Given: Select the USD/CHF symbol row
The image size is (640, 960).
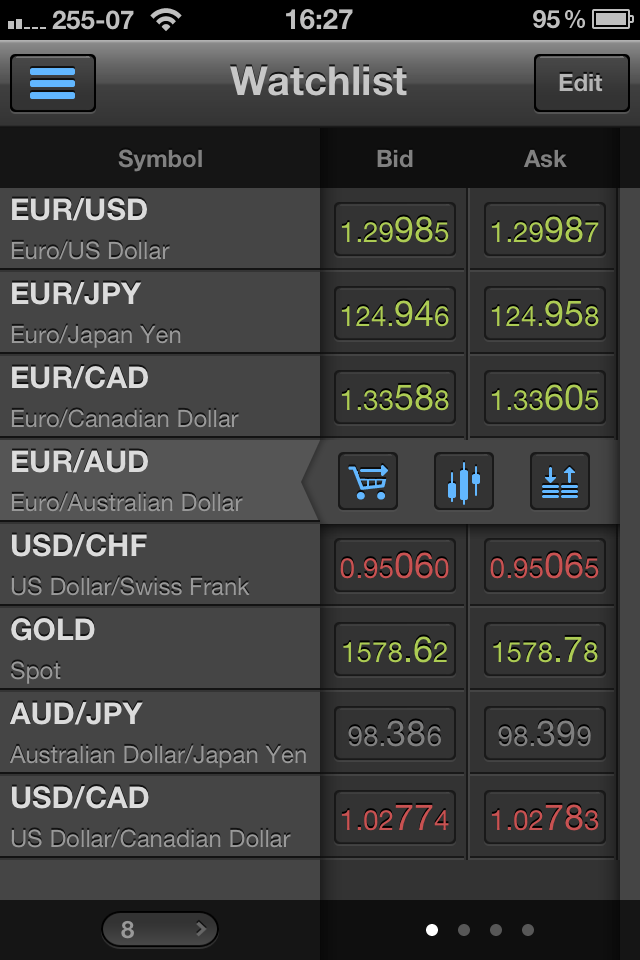Looking at the screenshot, I should point(160,565).
